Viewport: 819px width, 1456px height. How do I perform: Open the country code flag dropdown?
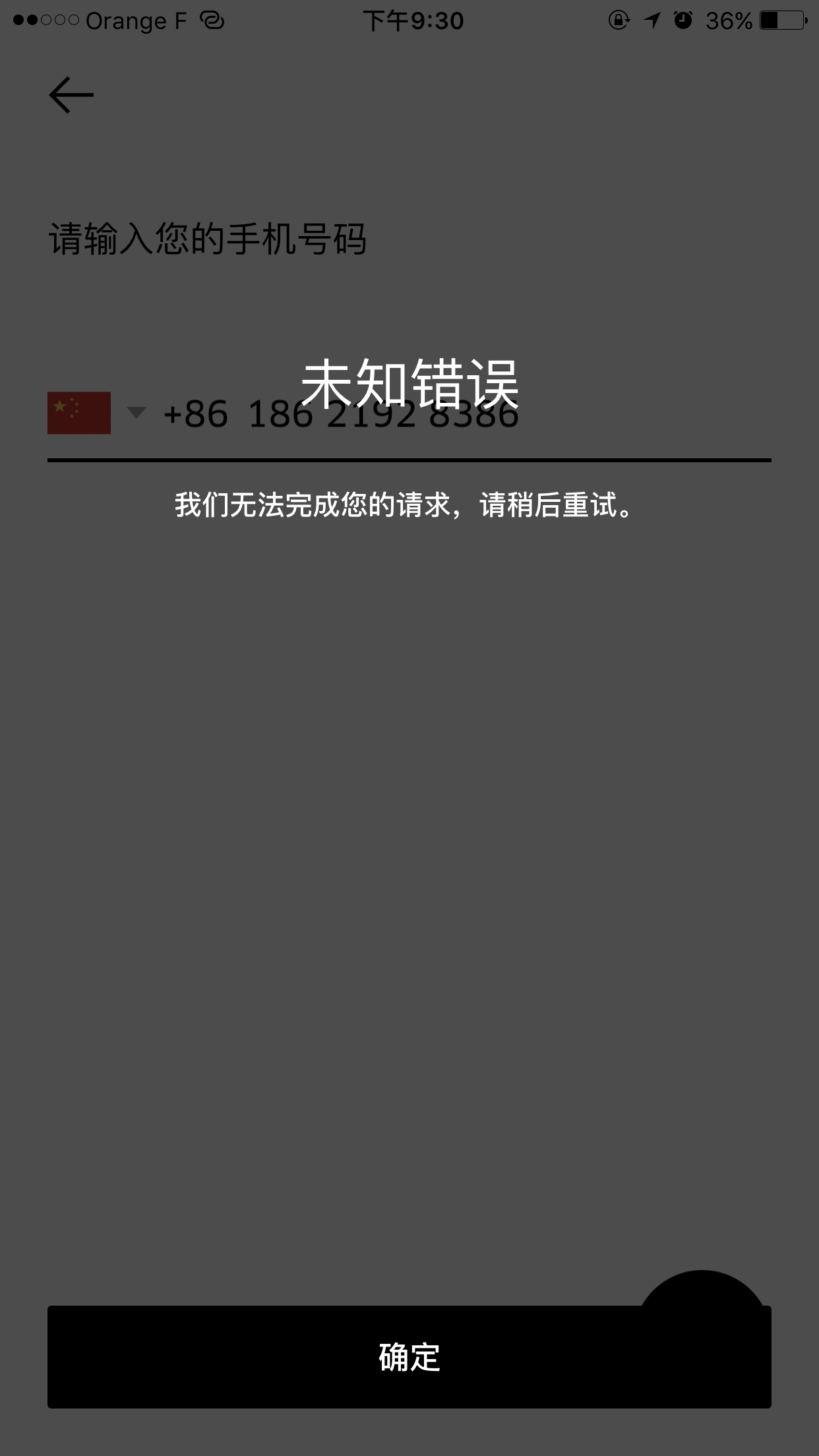pyautogui.click(x=96, y=413)
